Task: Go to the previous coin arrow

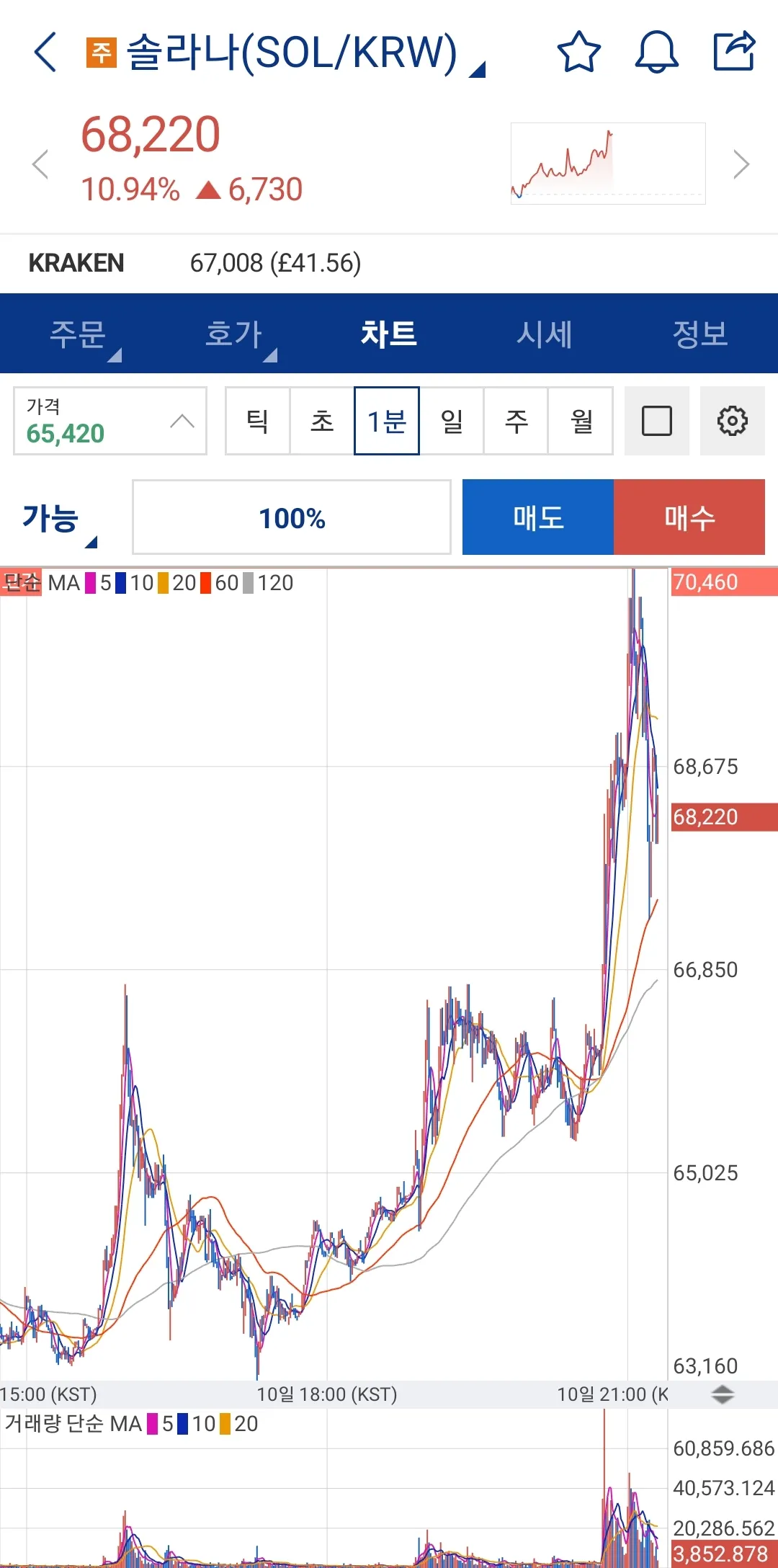Action: pos(40,164)
